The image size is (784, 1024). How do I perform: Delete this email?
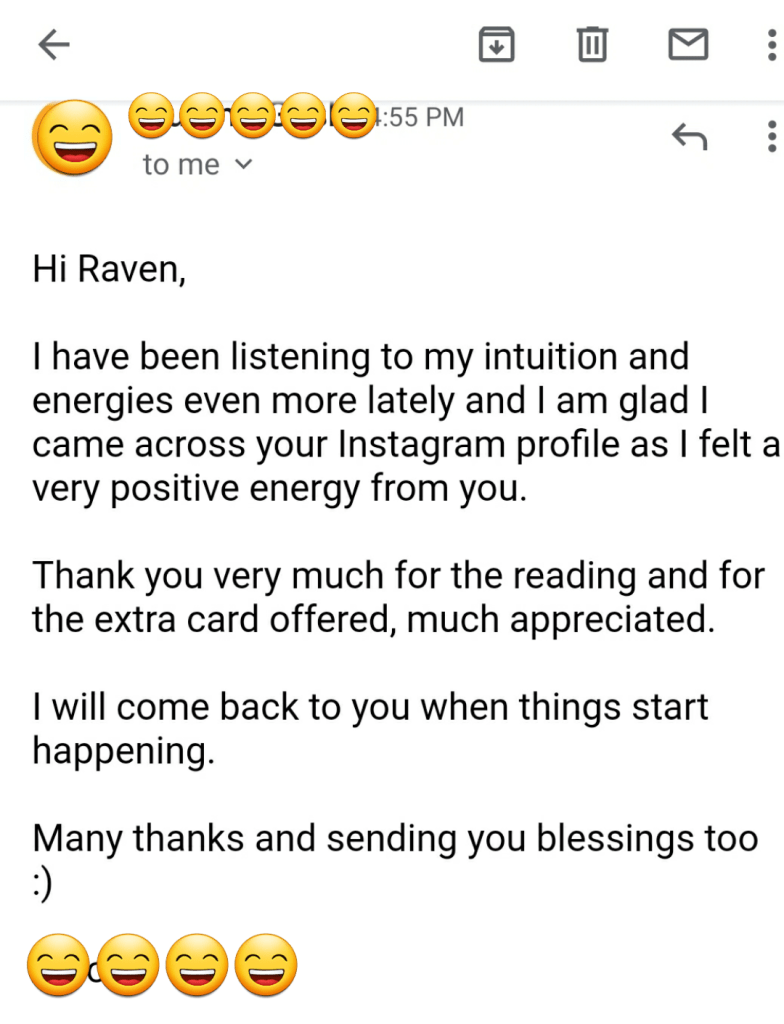[x=592, y=45]
